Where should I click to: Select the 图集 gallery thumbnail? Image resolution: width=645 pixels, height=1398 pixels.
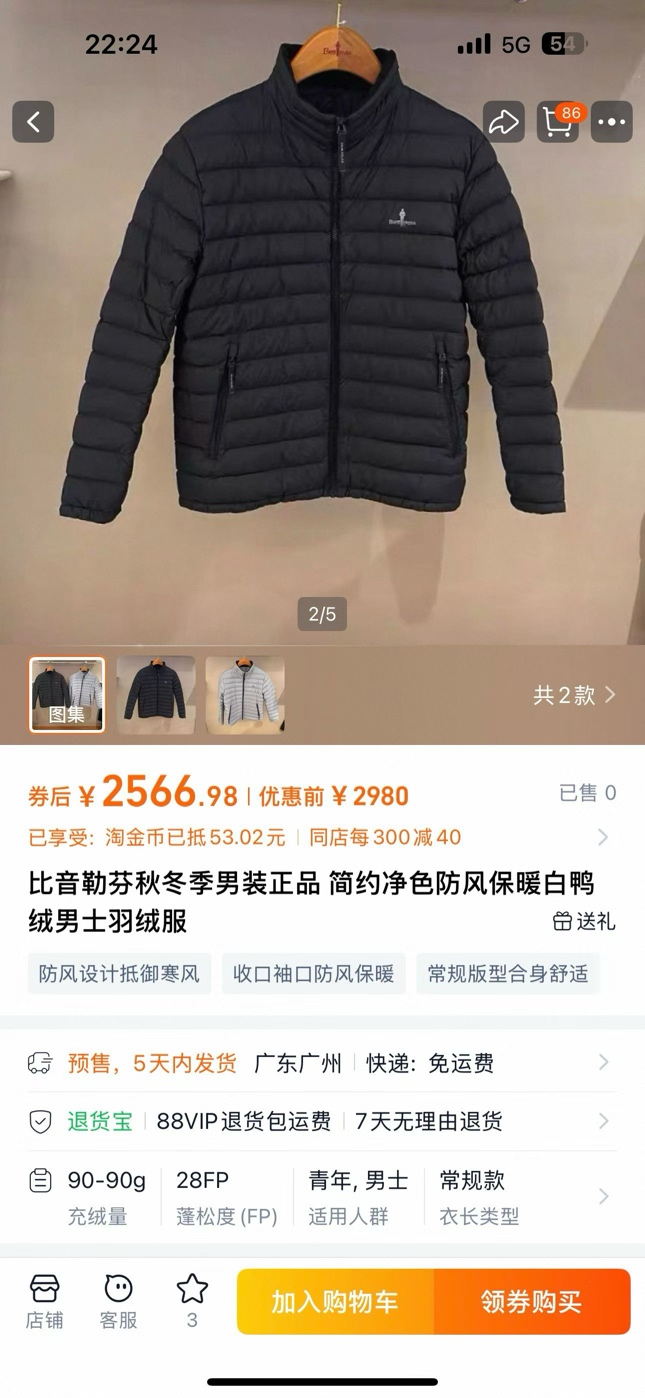pos(67,695)
